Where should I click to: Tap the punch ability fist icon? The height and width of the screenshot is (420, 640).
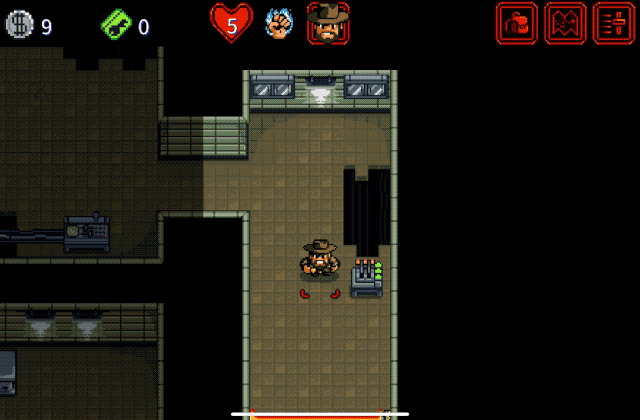[278, 24]
